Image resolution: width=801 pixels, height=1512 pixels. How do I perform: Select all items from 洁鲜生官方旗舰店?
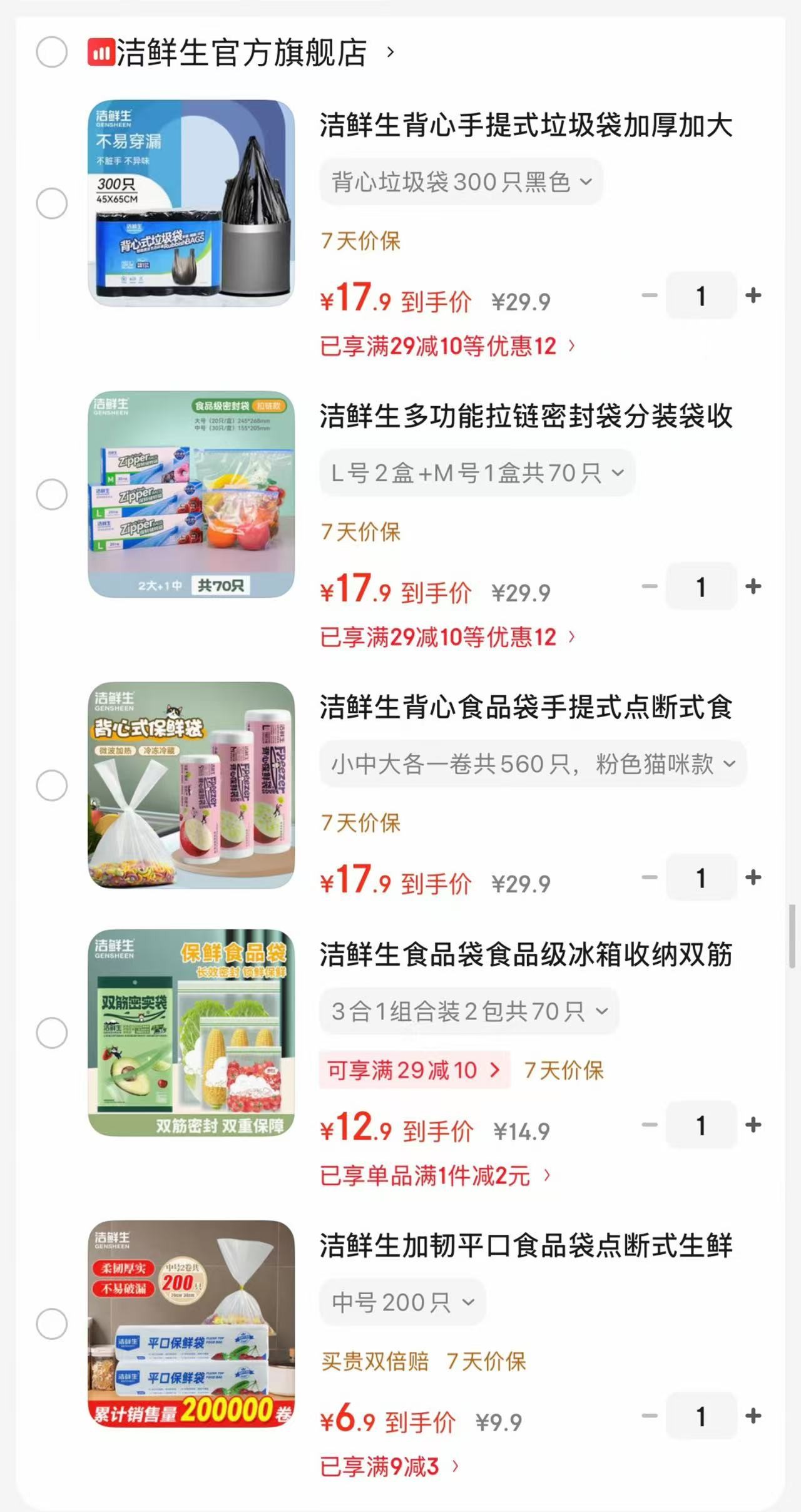click(52, 52)
